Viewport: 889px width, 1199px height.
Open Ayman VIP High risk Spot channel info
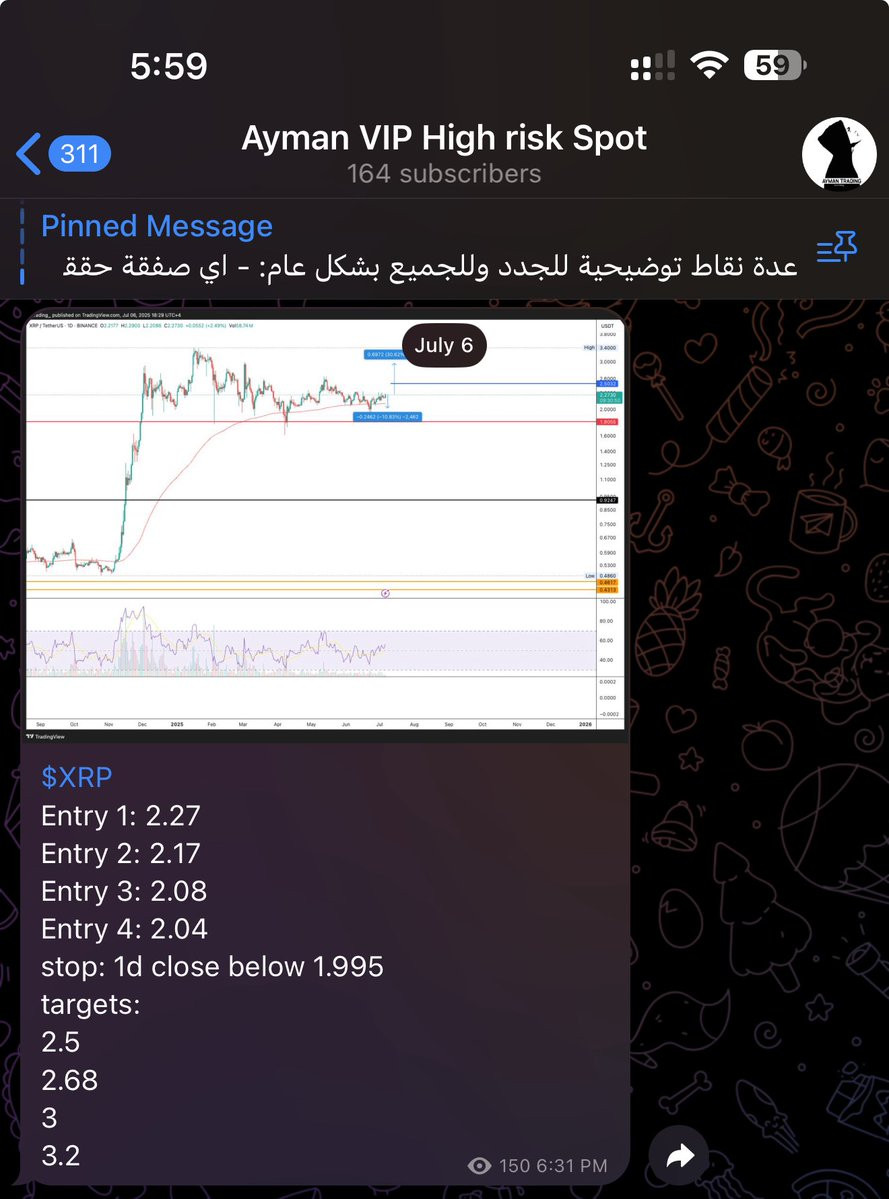444,154
